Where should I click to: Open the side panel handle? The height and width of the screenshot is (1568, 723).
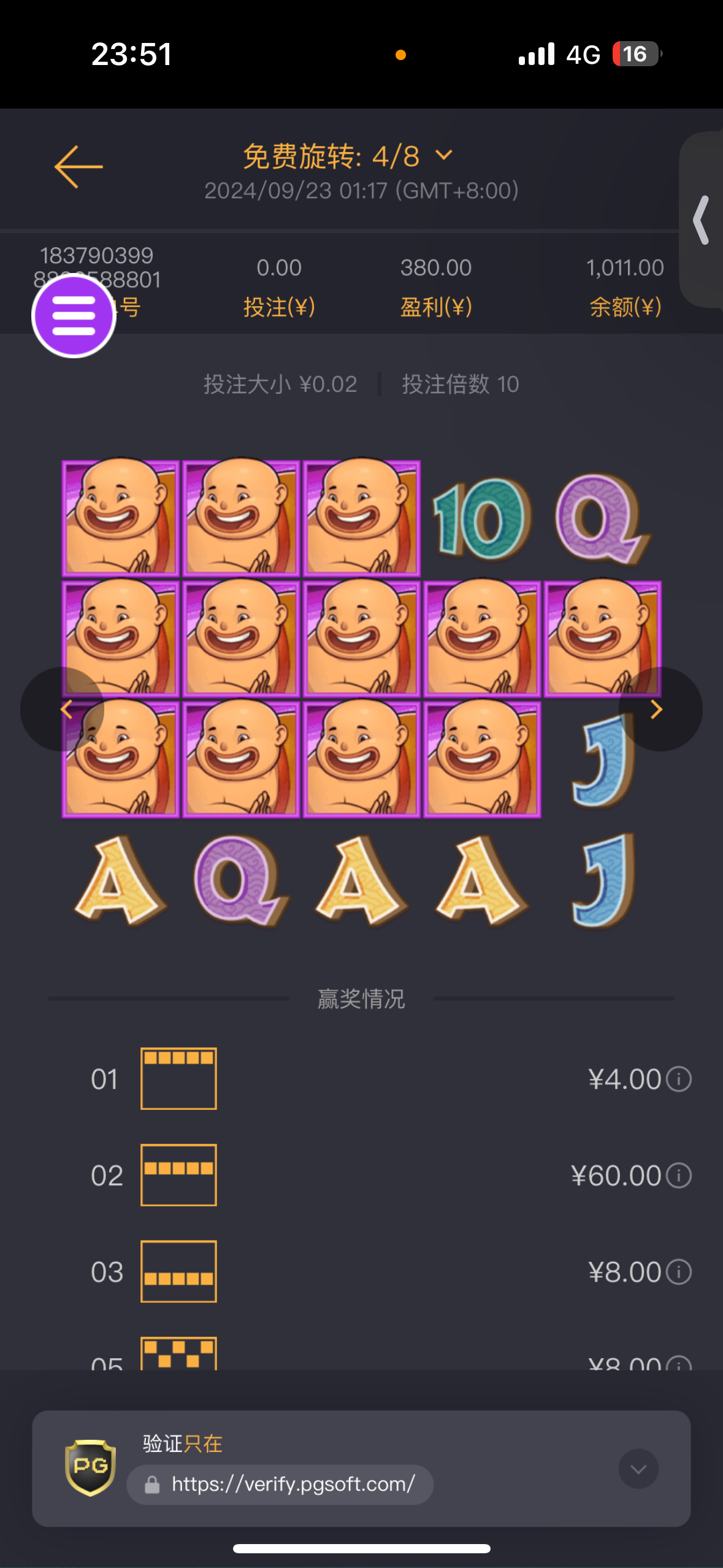[x=702, y=220]
